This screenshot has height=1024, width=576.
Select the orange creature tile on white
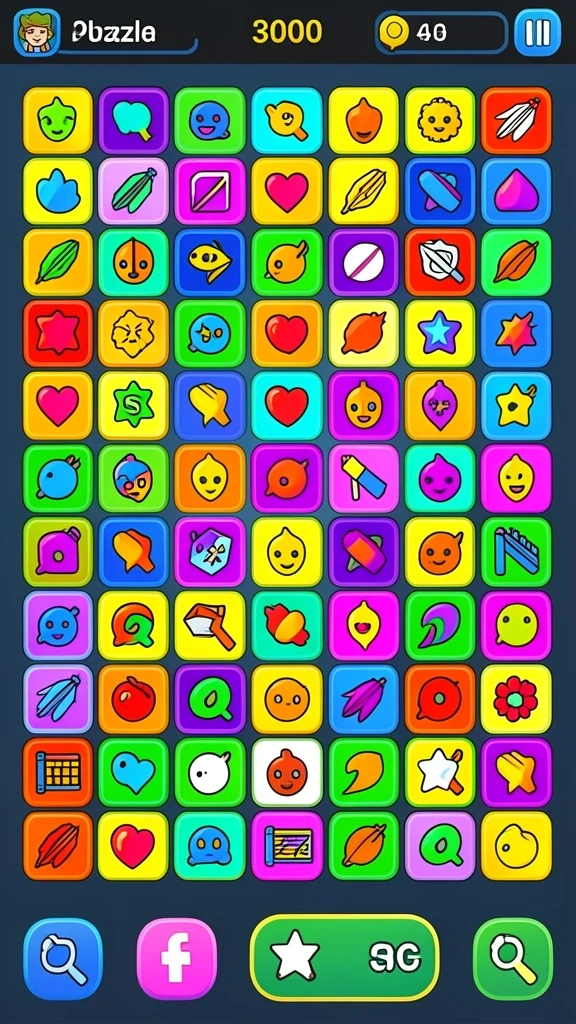(x=287, y=773)
